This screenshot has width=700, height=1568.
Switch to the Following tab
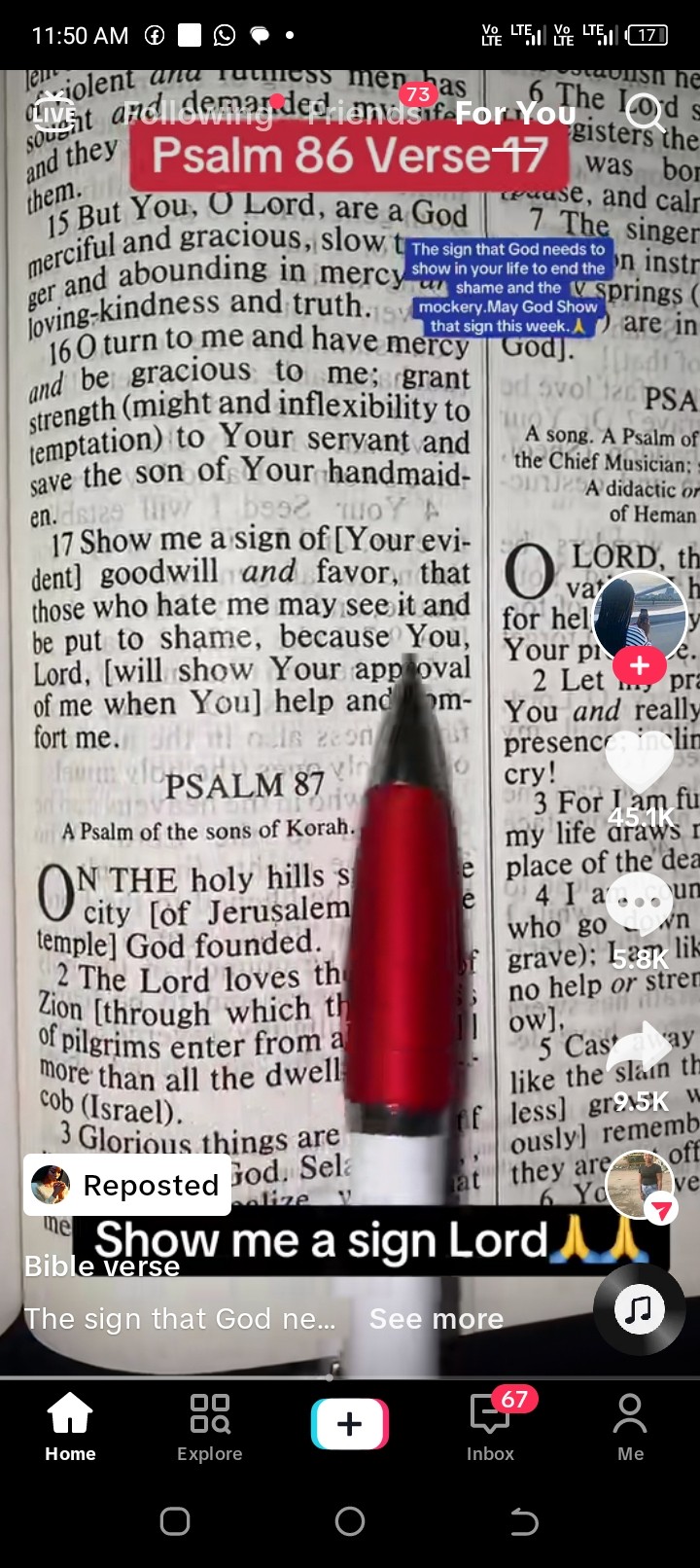click(197, 114)
